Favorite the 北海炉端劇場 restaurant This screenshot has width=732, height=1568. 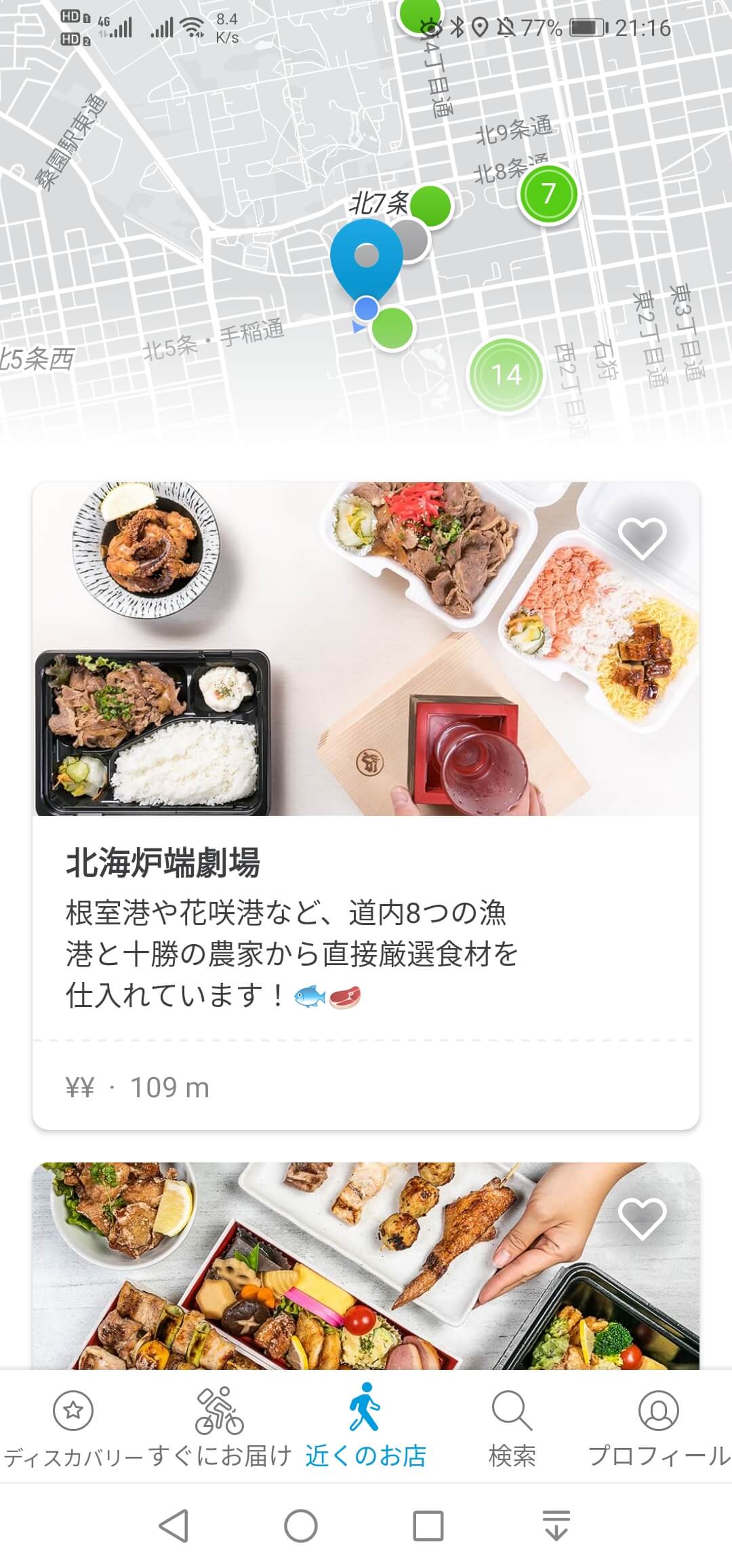(641, 538)
